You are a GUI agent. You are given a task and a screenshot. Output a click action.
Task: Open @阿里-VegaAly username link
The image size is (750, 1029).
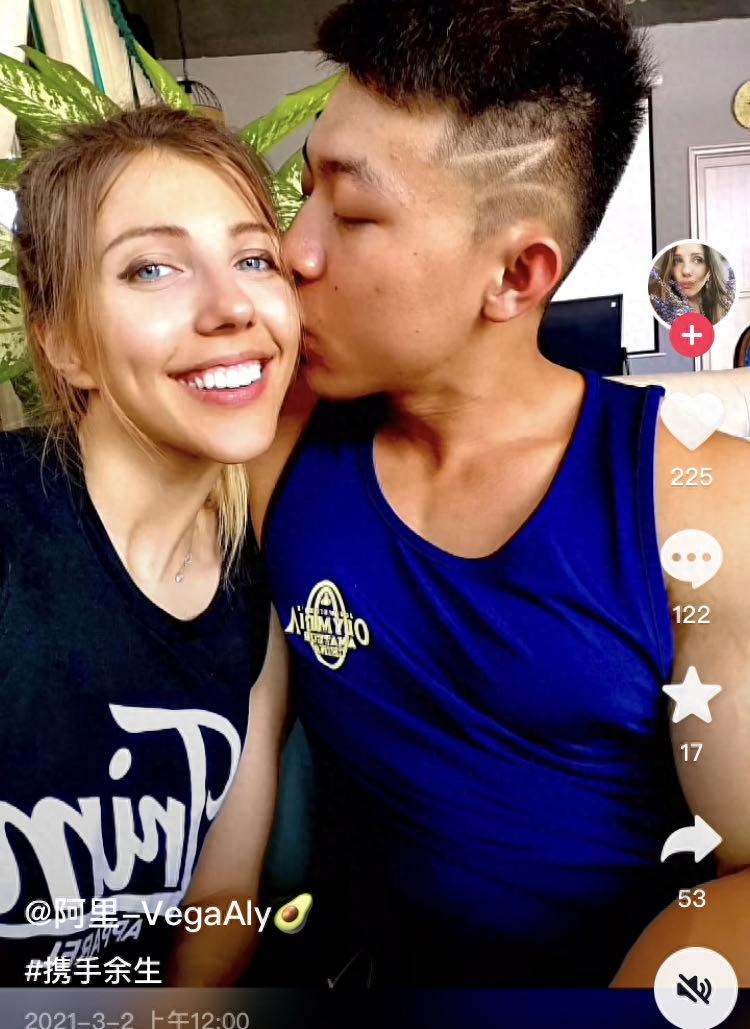150,913
